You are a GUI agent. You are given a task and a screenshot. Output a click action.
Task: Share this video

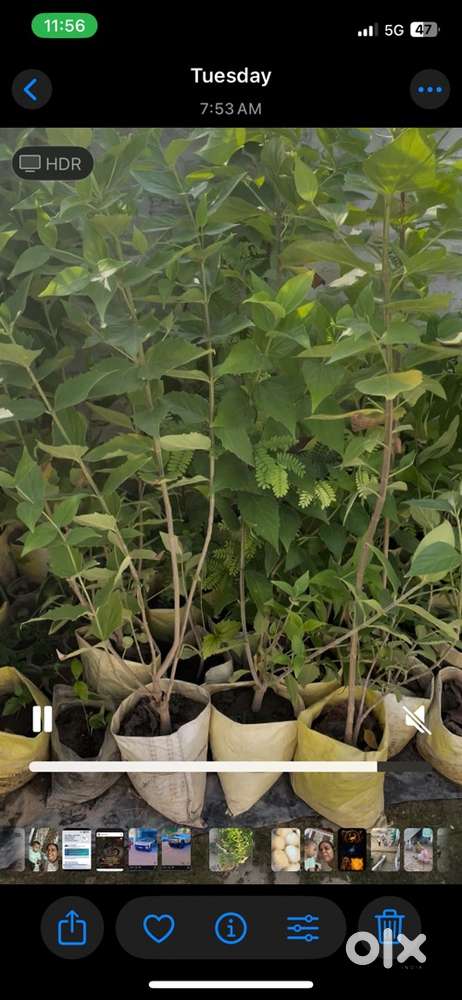pyautogui.click(x=72, y=928)
